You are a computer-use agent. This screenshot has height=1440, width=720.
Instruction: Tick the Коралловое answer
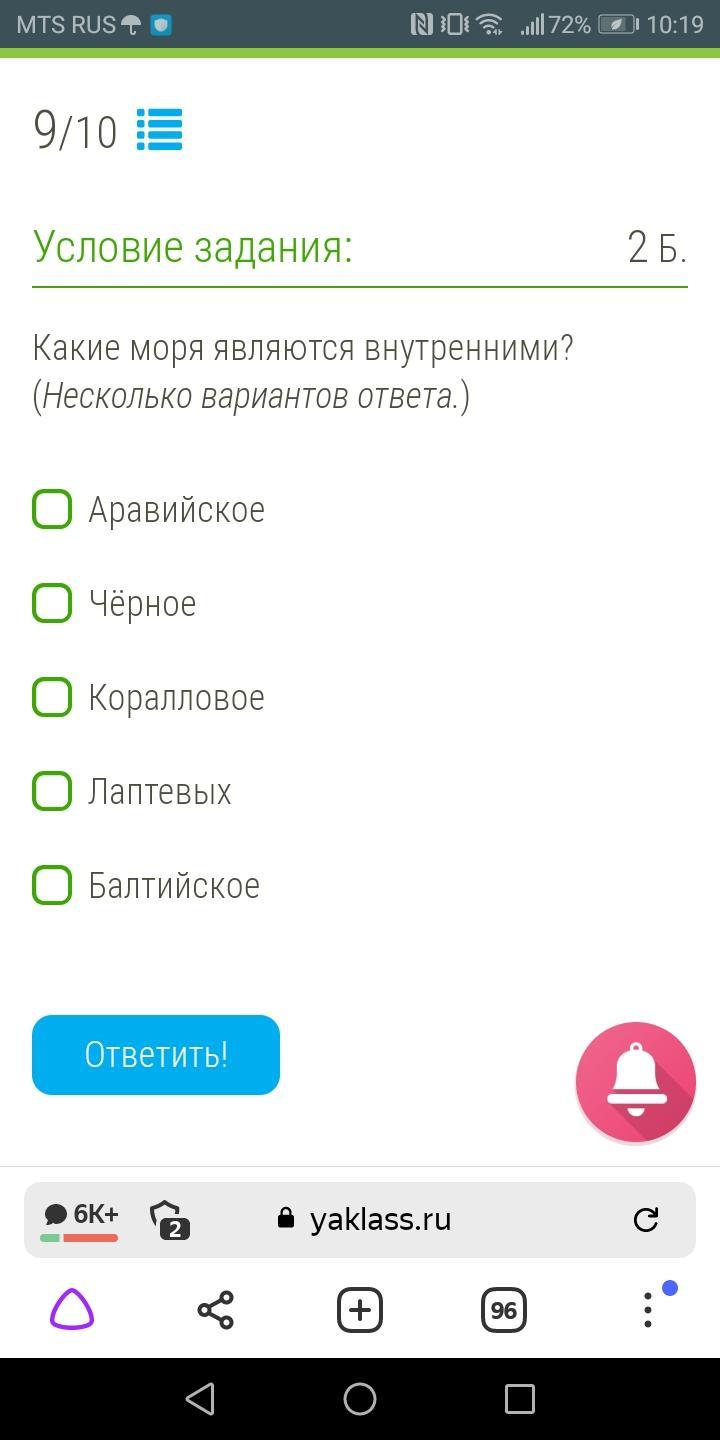pos(52,697)
